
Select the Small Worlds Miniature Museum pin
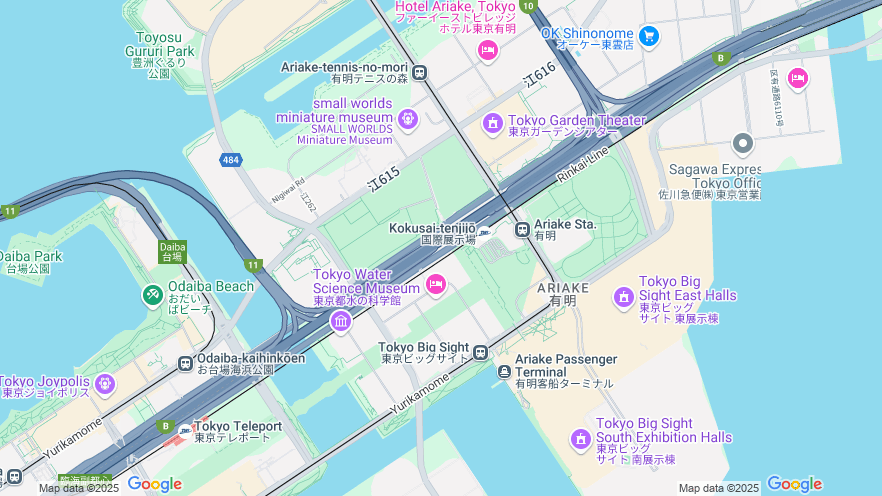point(407,120)
